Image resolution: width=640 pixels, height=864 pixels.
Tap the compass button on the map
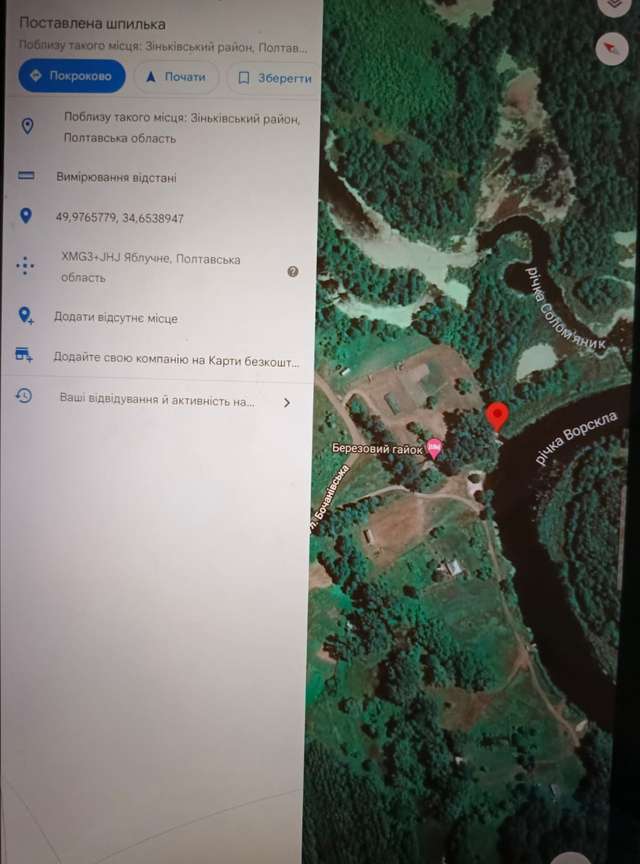pyautogui.click(x=611, y=47)
